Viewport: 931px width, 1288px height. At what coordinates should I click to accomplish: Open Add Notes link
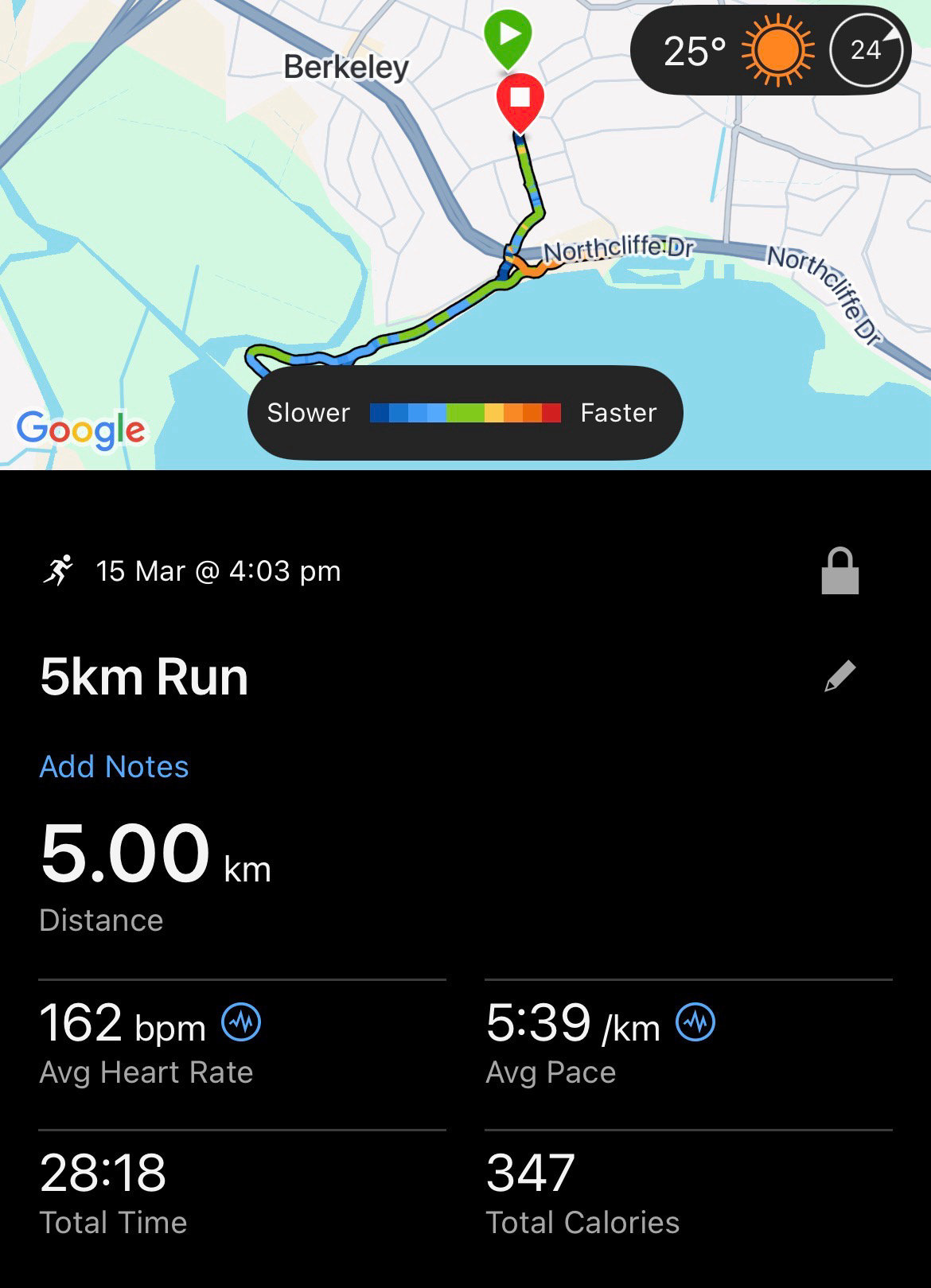pyautogui.click(x=114, y=766)
